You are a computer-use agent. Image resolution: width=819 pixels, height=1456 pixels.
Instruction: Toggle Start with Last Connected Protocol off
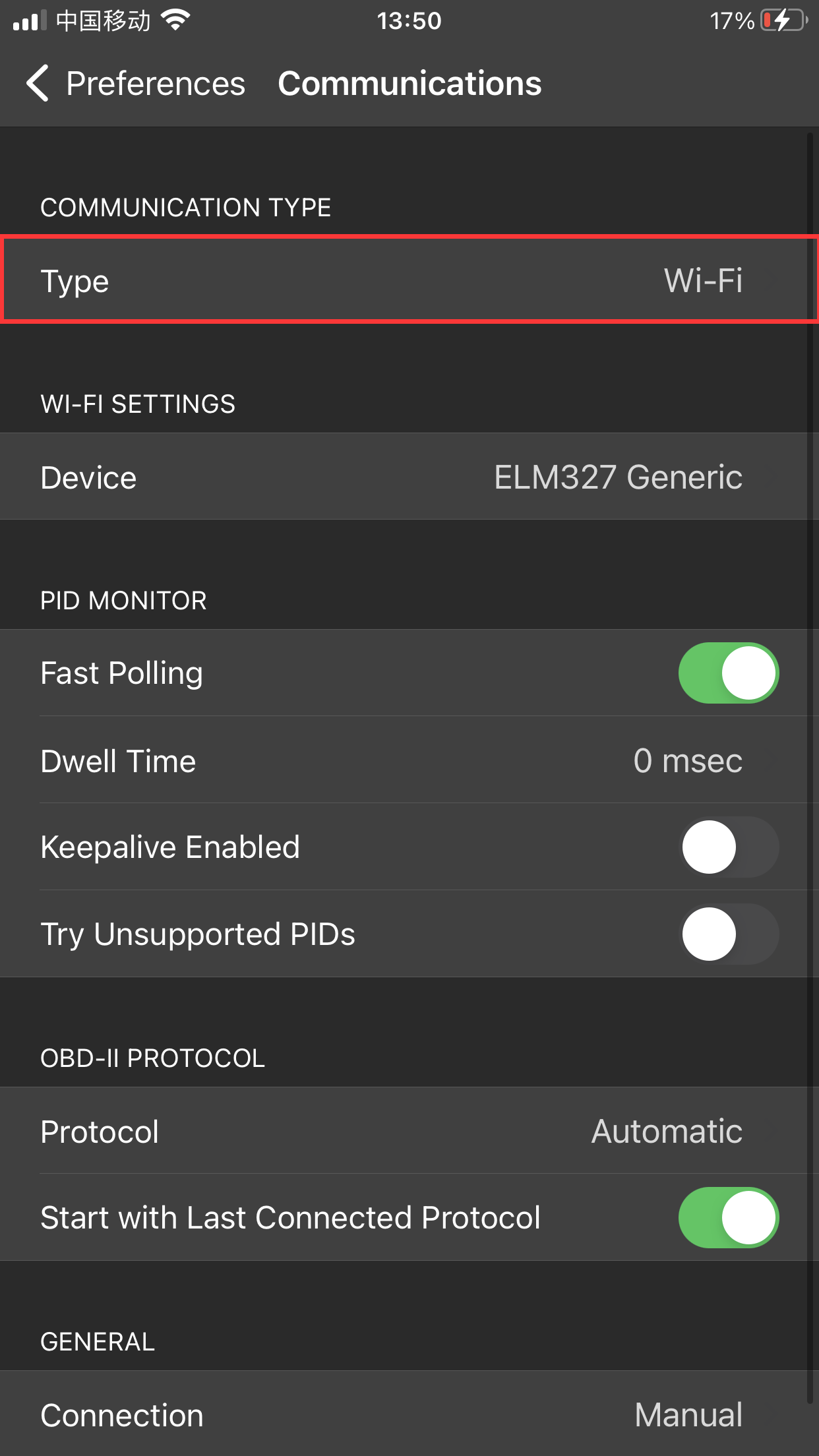729,1217
